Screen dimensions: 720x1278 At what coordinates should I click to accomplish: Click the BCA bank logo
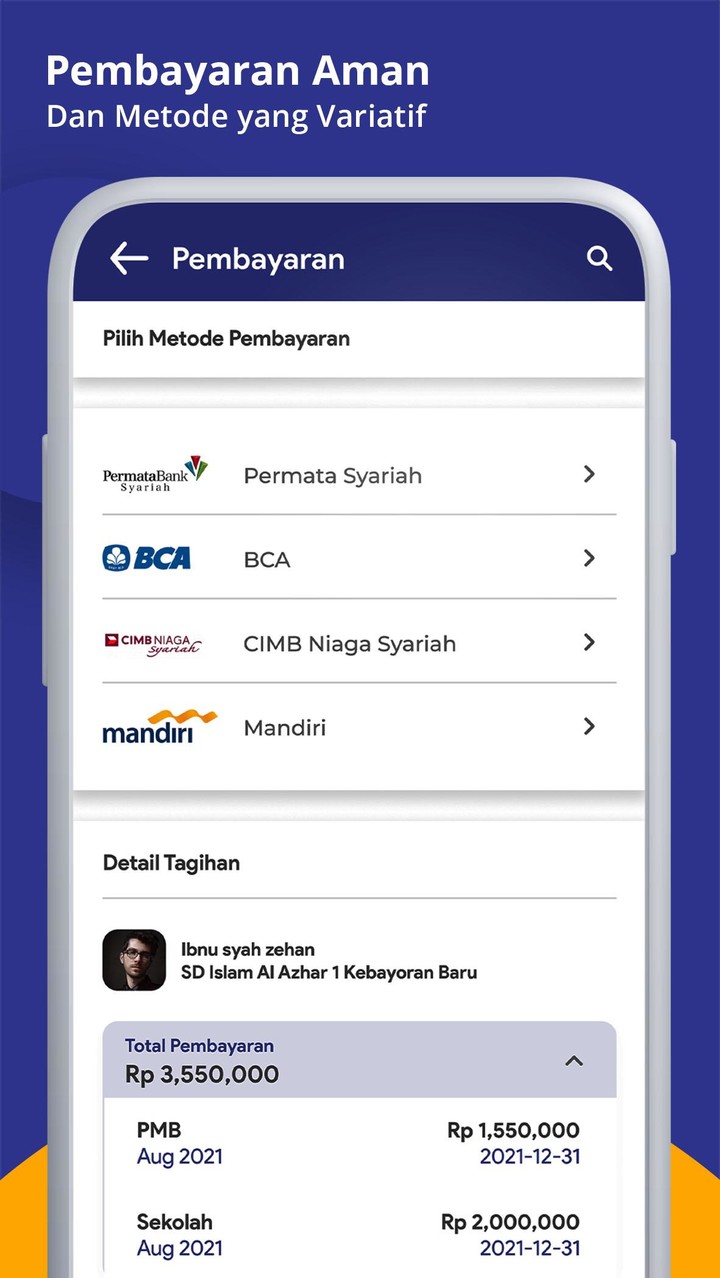coord(147,558)
